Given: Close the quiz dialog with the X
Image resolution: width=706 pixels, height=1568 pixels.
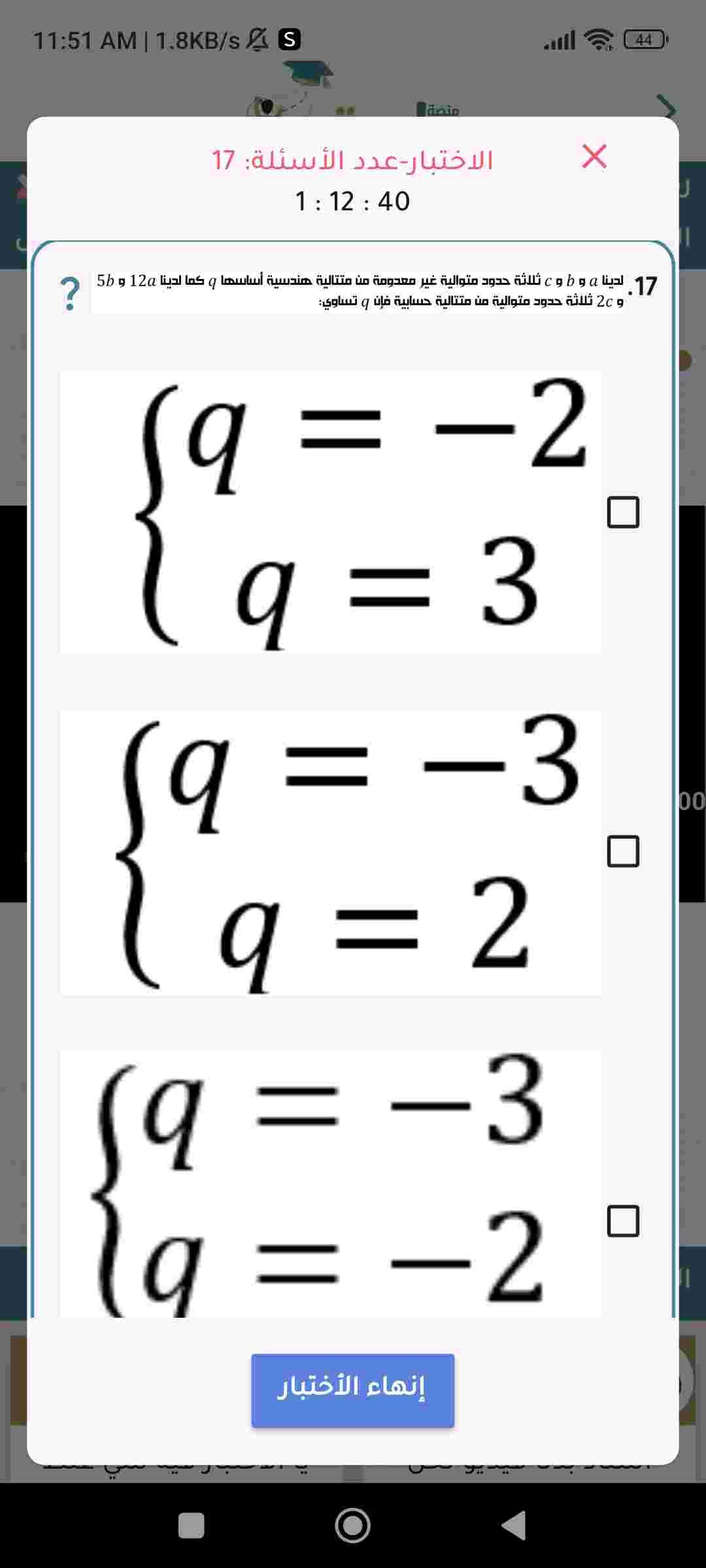Looking at the screenshot, I should (x=594, y=157).
